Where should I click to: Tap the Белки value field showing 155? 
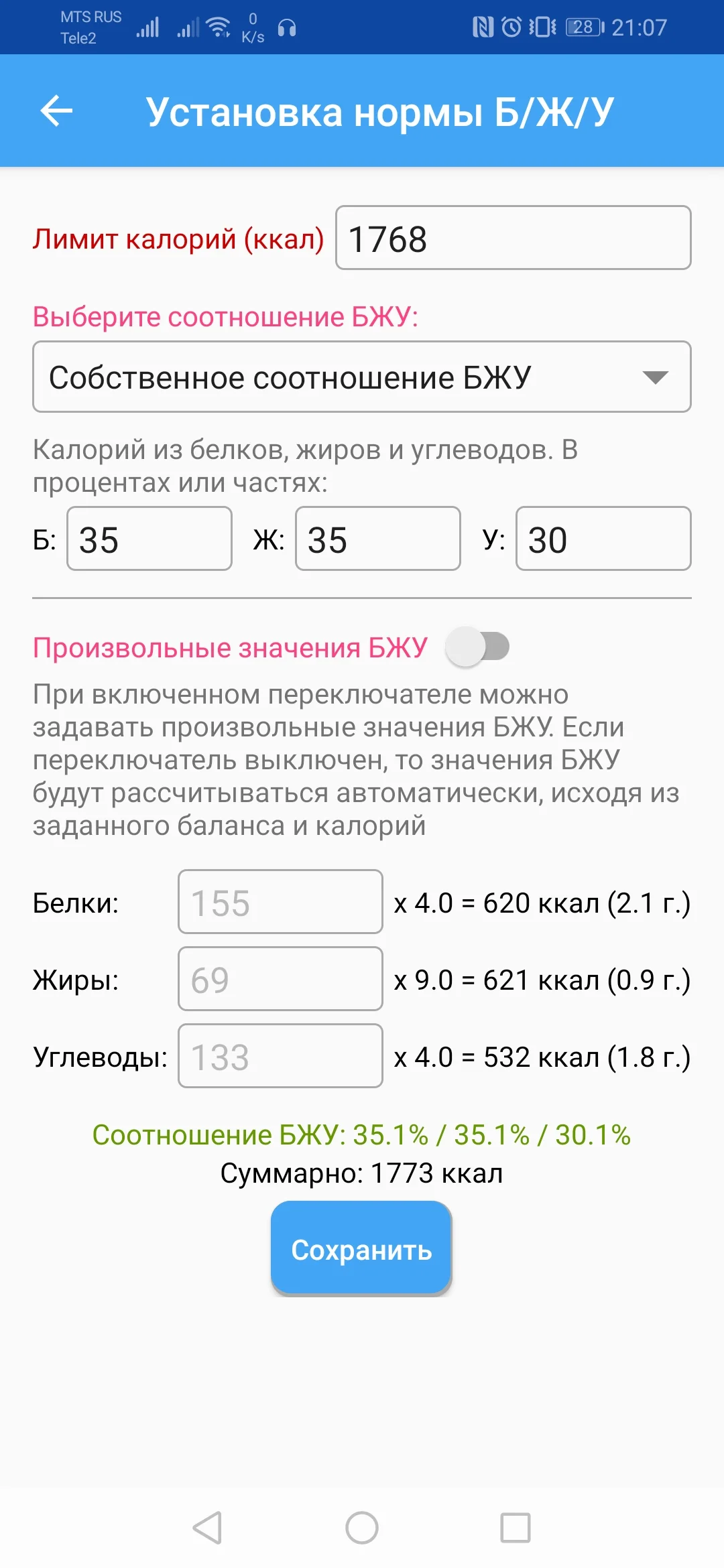(280, 903)
